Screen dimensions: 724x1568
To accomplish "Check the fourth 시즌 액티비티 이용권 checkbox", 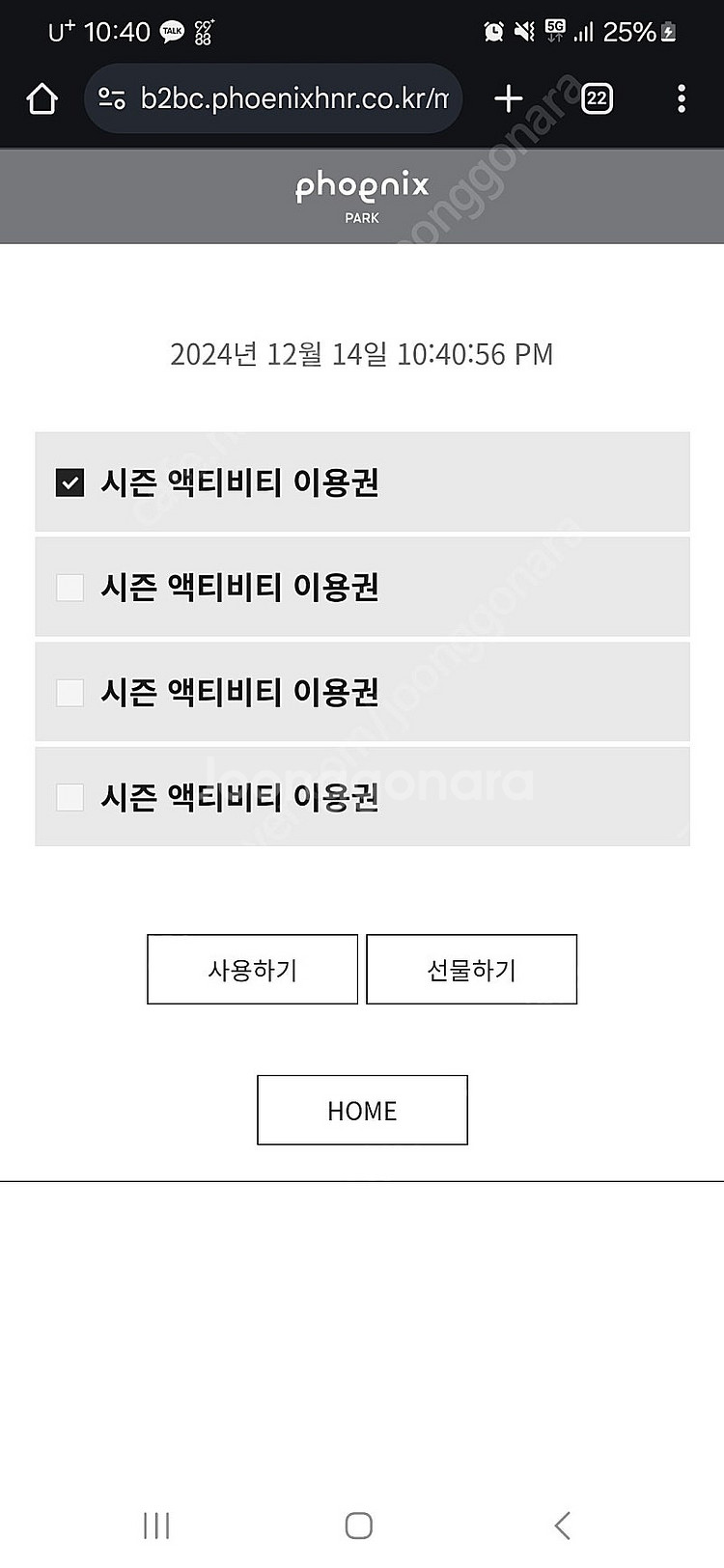I will point(70,797).
